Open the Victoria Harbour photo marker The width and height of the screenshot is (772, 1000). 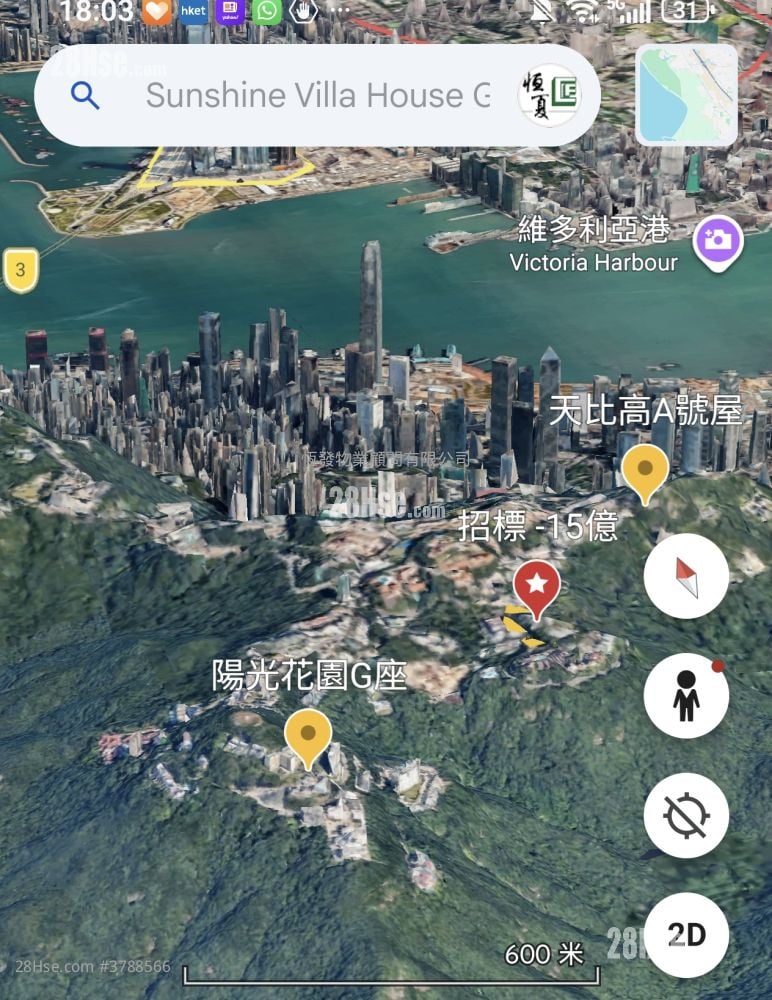tap(720, 241)
